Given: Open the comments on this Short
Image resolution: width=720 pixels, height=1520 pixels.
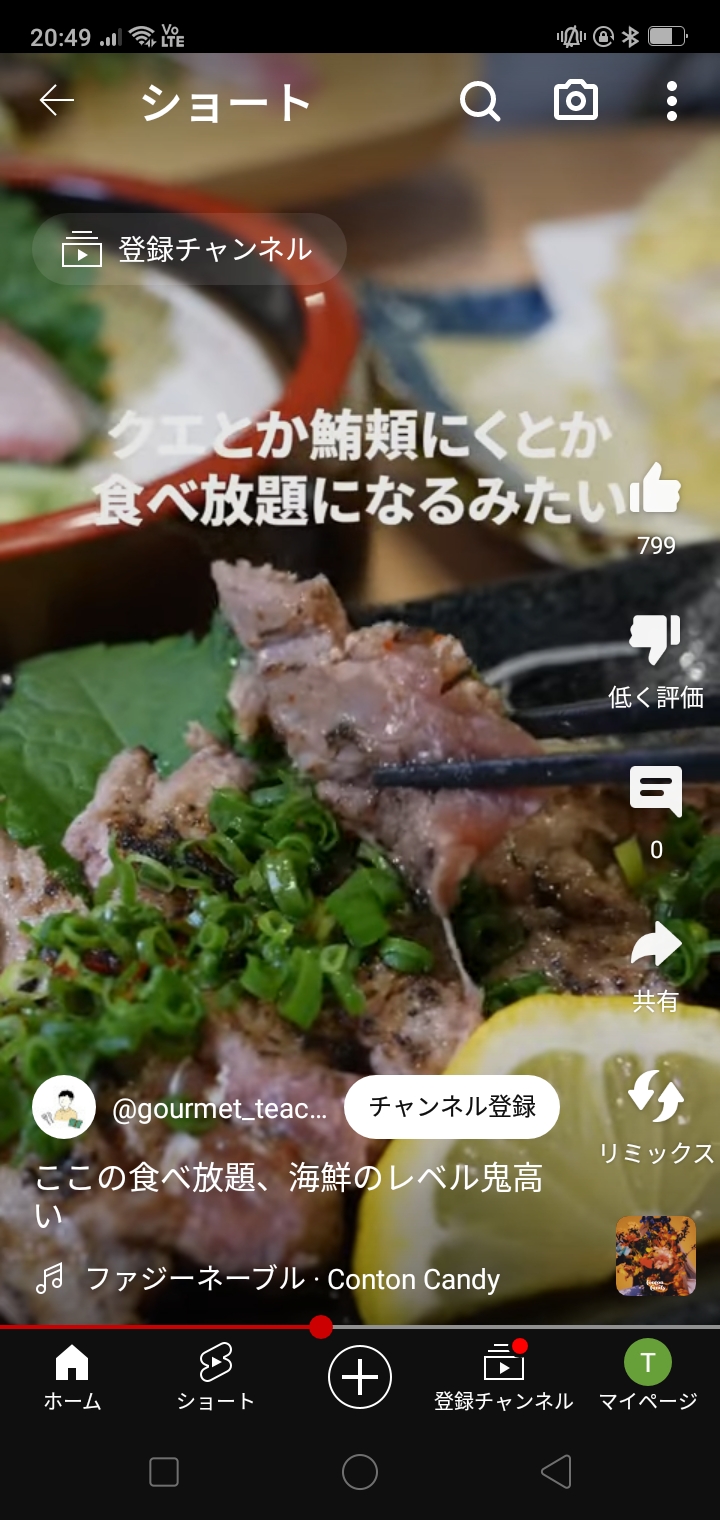Looking at the screenshot, I should point(655,793).
